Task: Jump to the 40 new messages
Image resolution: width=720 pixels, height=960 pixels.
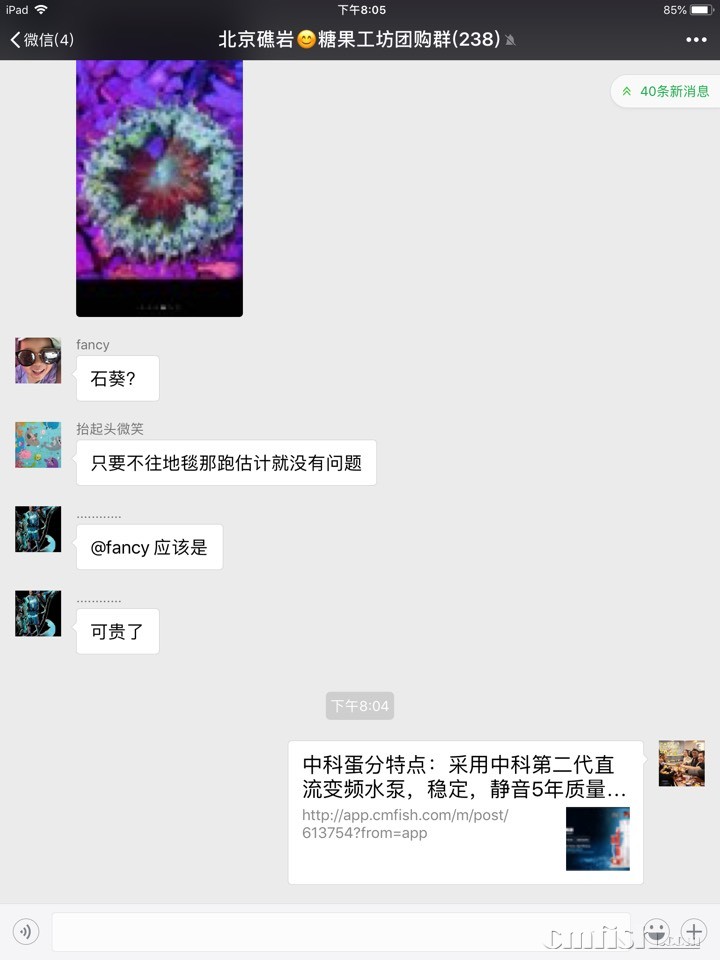Action: [665, 91]
